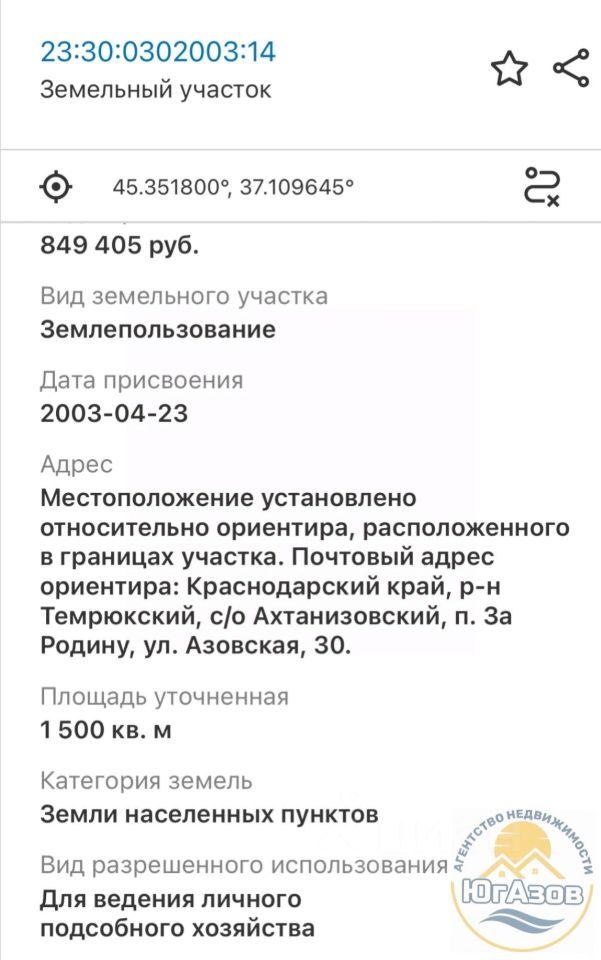
Task: Add this land plot to favorites
Action: tap(508, 69)
